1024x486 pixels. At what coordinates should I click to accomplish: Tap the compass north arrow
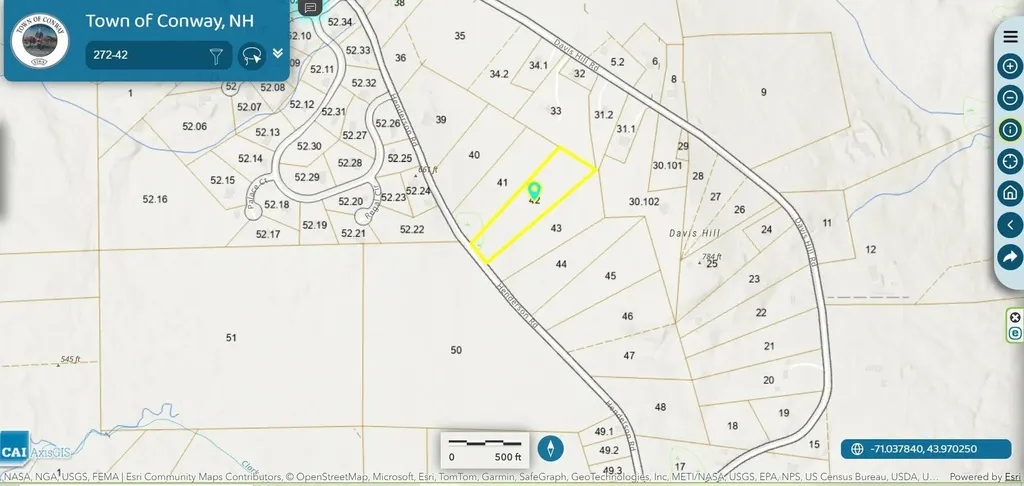click(551, 449)
